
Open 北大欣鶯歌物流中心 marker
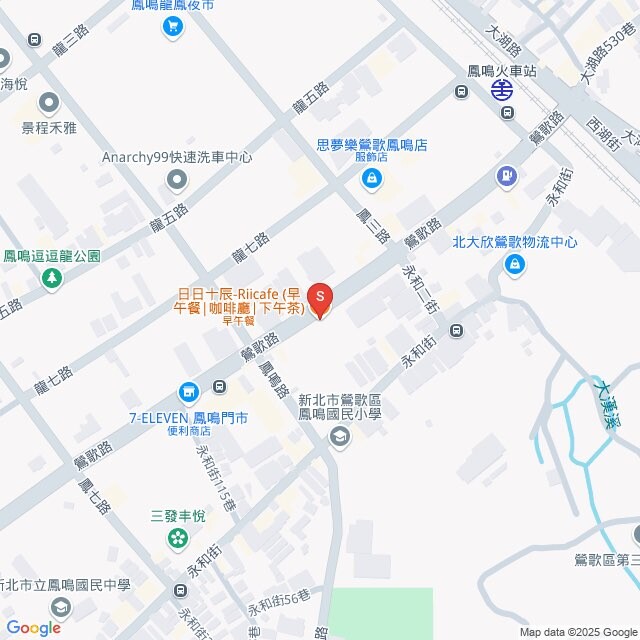515,264
